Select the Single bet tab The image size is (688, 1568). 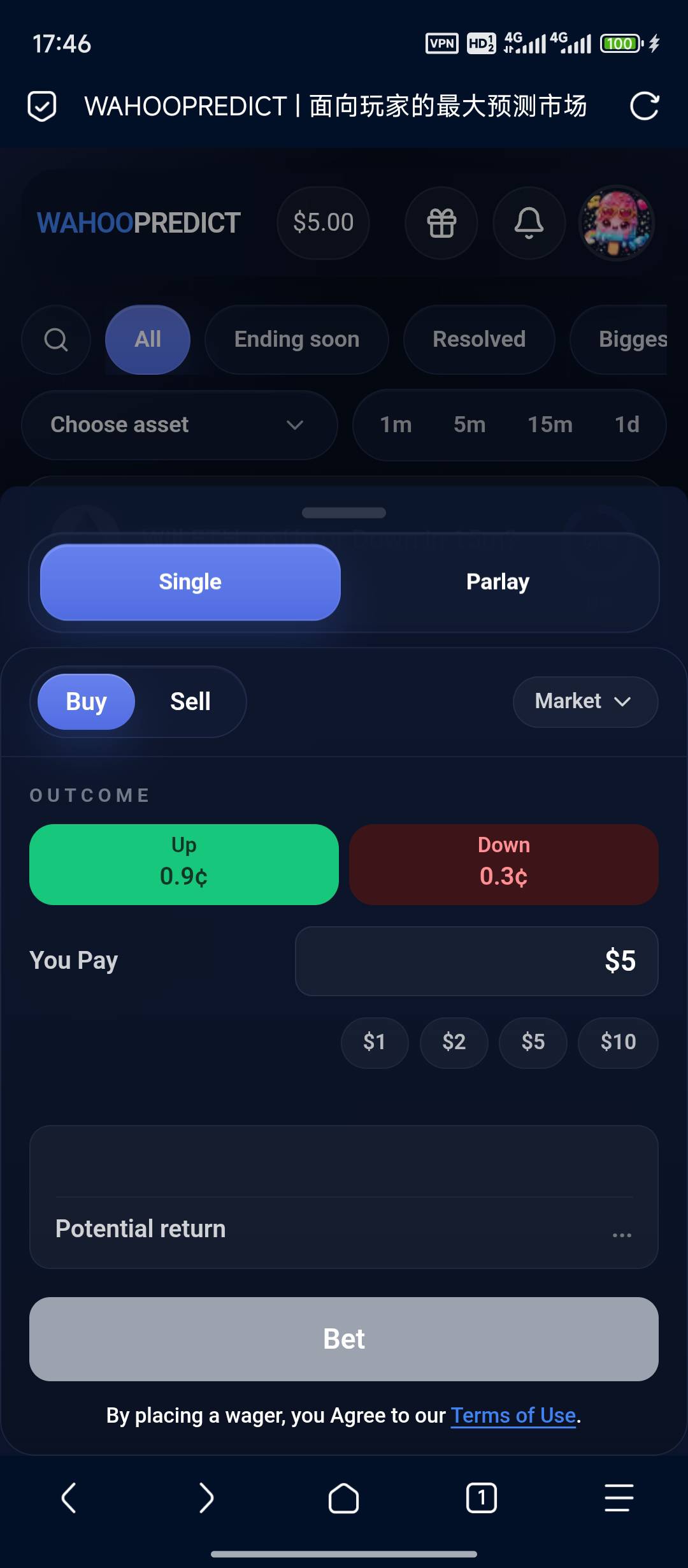190,582
